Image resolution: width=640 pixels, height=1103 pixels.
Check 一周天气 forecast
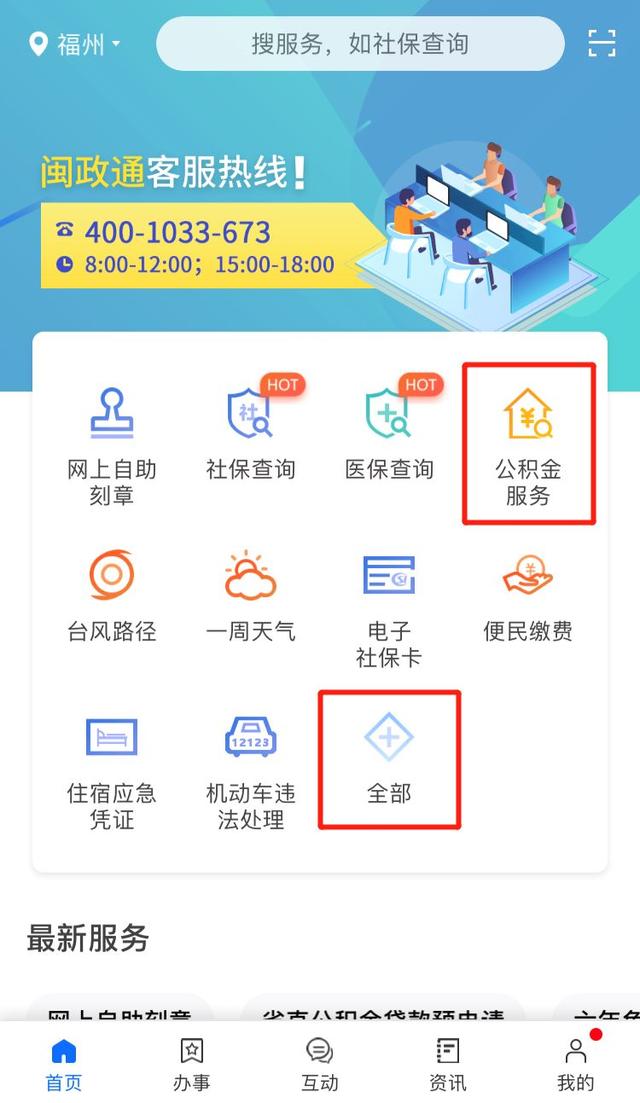point(250,597)
